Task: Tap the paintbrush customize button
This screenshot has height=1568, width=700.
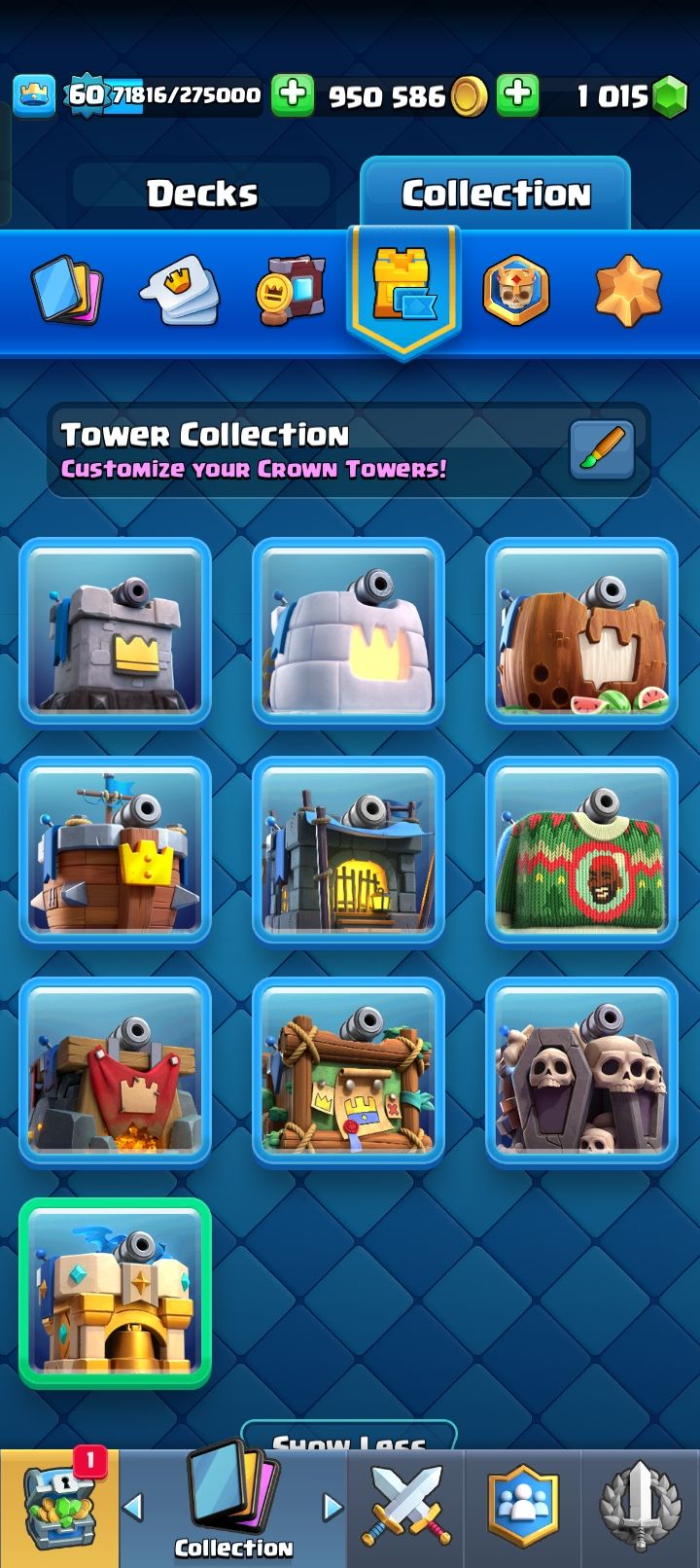Action: [x=602, y=449]
